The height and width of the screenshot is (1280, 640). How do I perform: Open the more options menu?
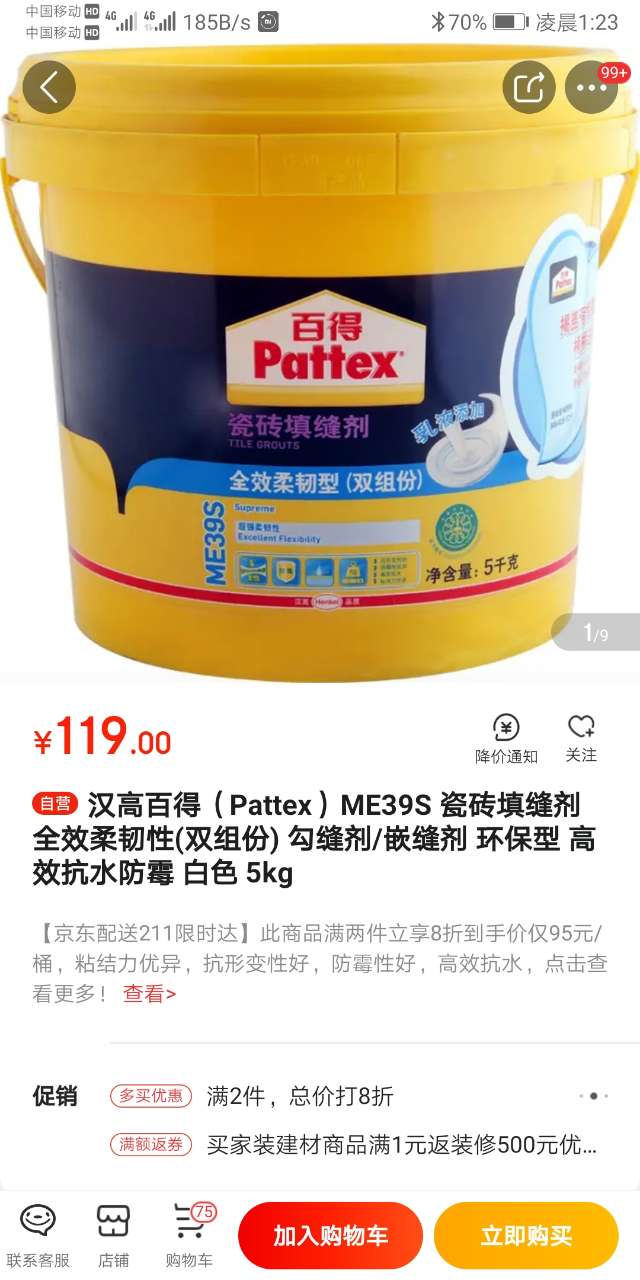point(591,88)
